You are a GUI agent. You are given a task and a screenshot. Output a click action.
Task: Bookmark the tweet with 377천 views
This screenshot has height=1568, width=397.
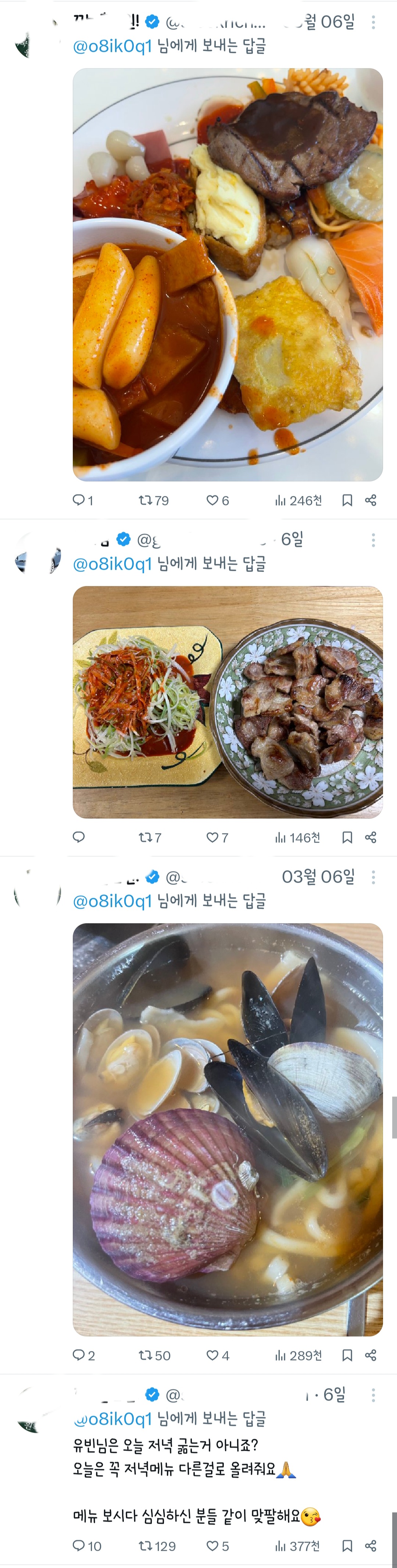(347, 1546)
